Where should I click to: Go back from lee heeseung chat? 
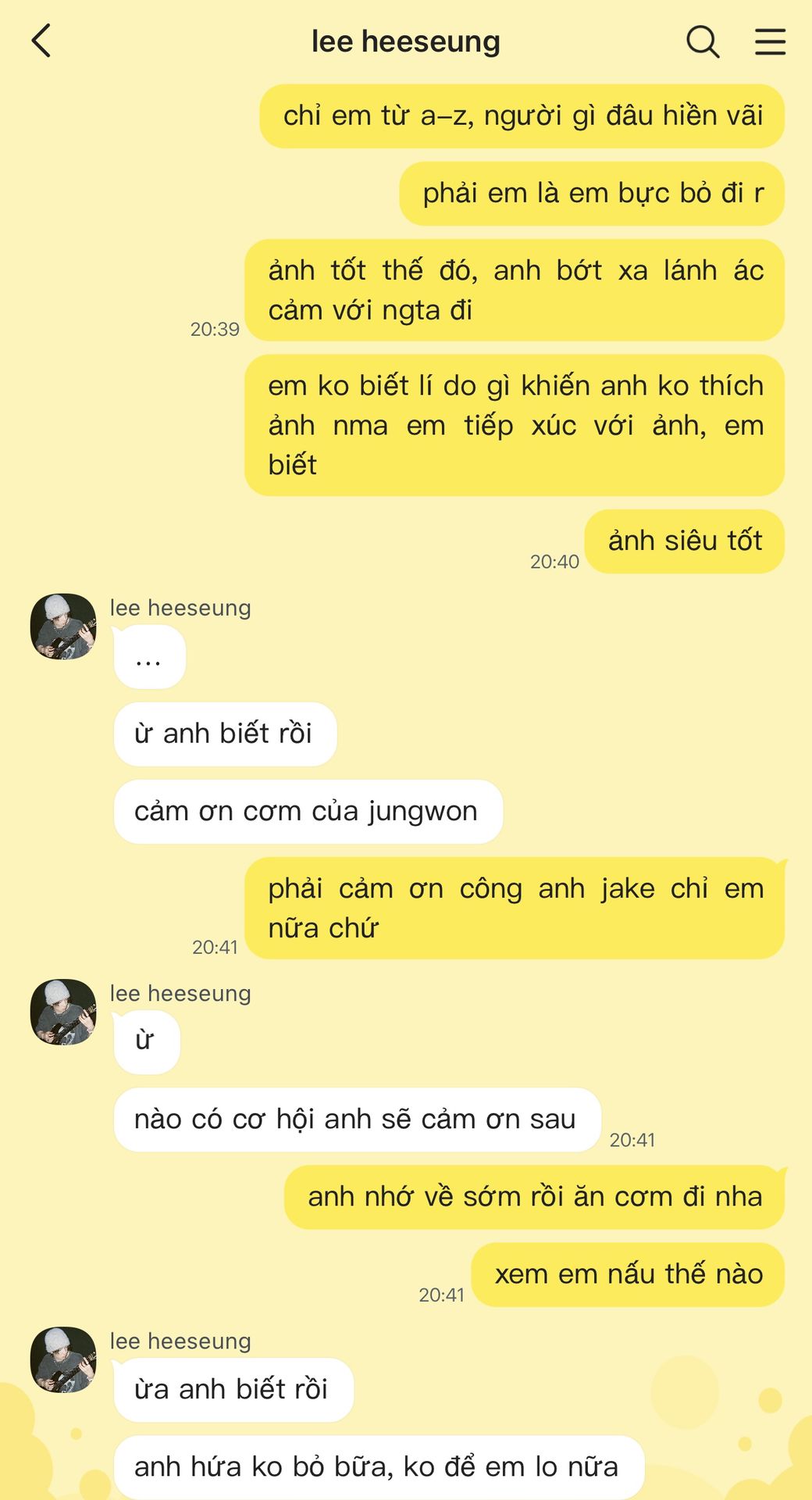(42, 41)
